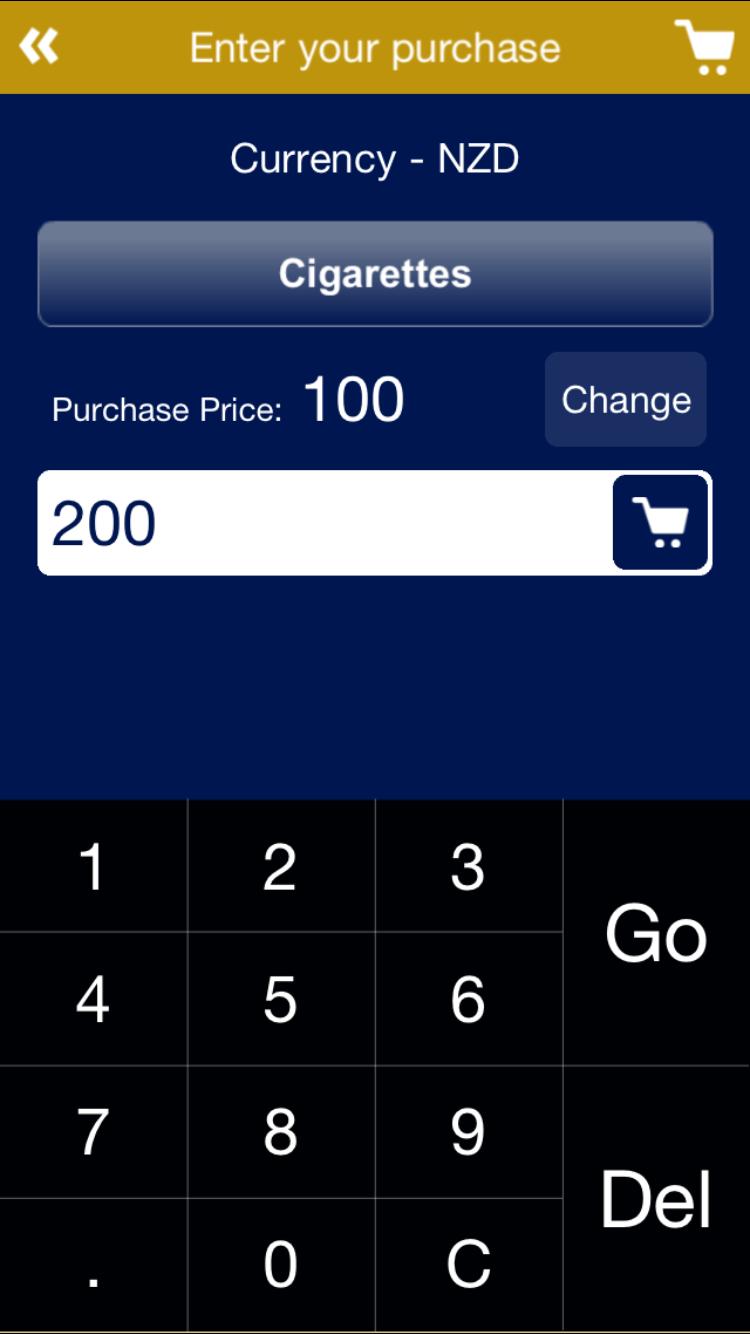Enter digit 6 on keypad
This screenshot has width=750, height=1334.
(x=468, y=999)
